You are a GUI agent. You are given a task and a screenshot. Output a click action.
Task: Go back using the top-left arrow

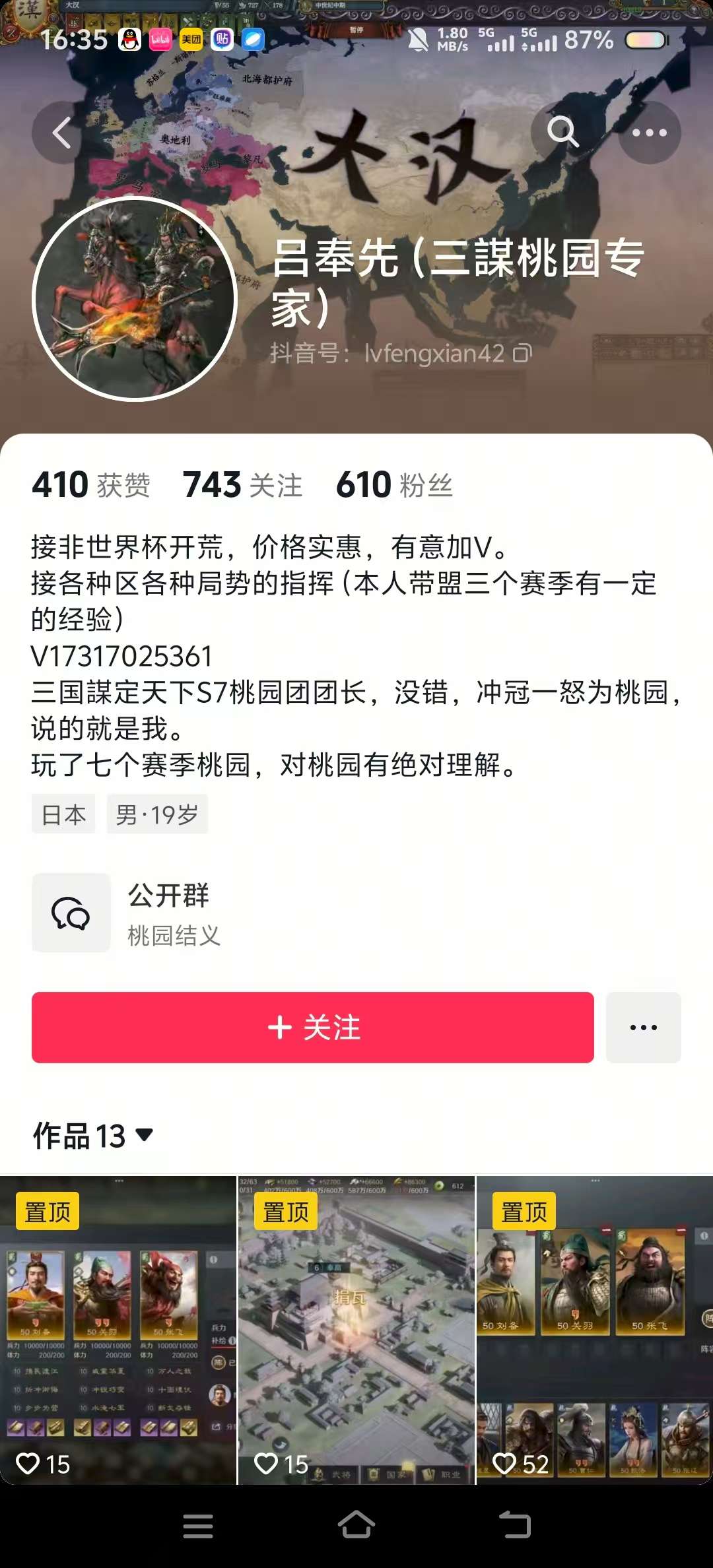click(62, 133)
